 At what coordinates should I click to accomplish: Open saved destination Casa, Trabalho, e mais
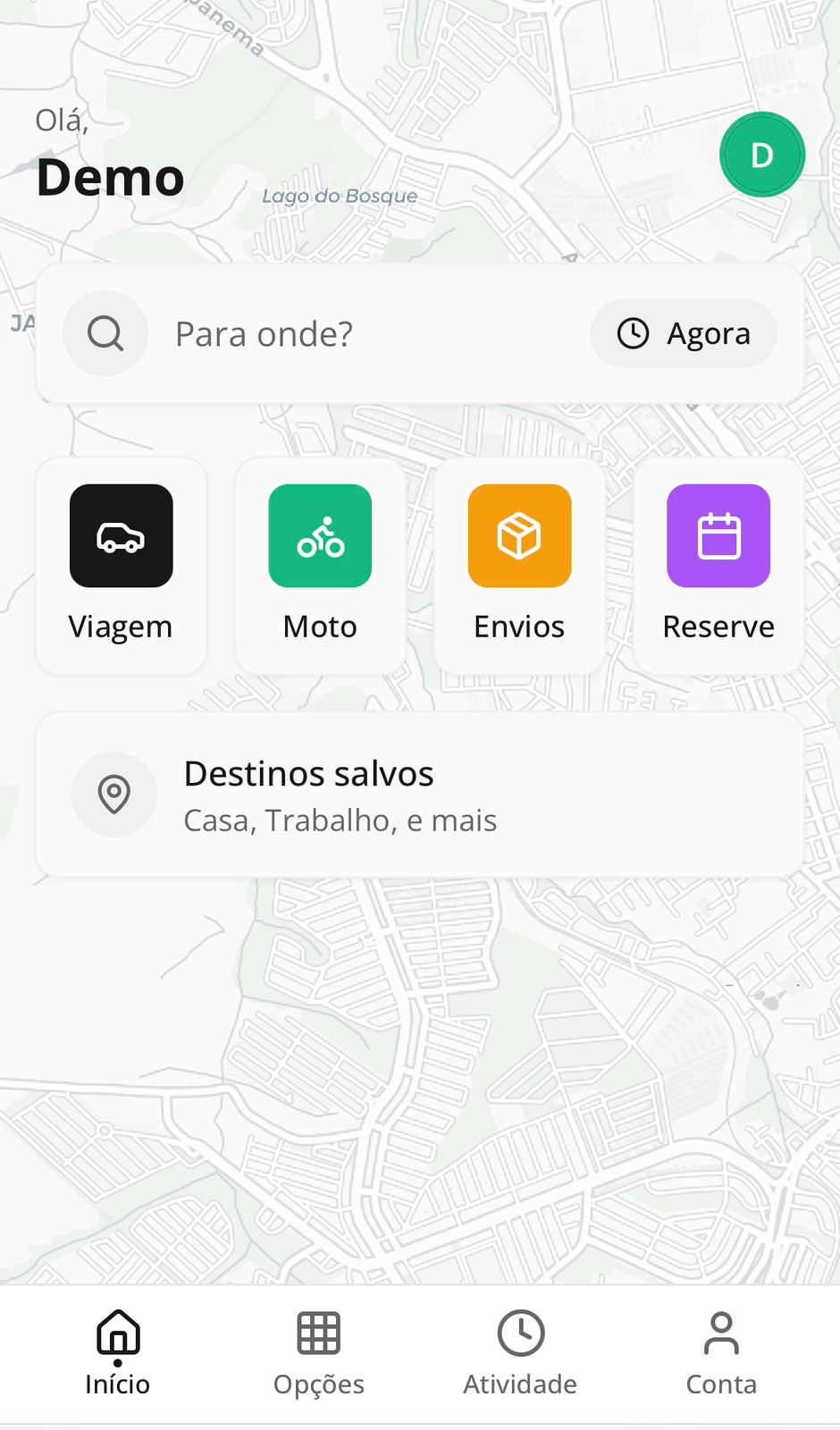coord(340,820)
